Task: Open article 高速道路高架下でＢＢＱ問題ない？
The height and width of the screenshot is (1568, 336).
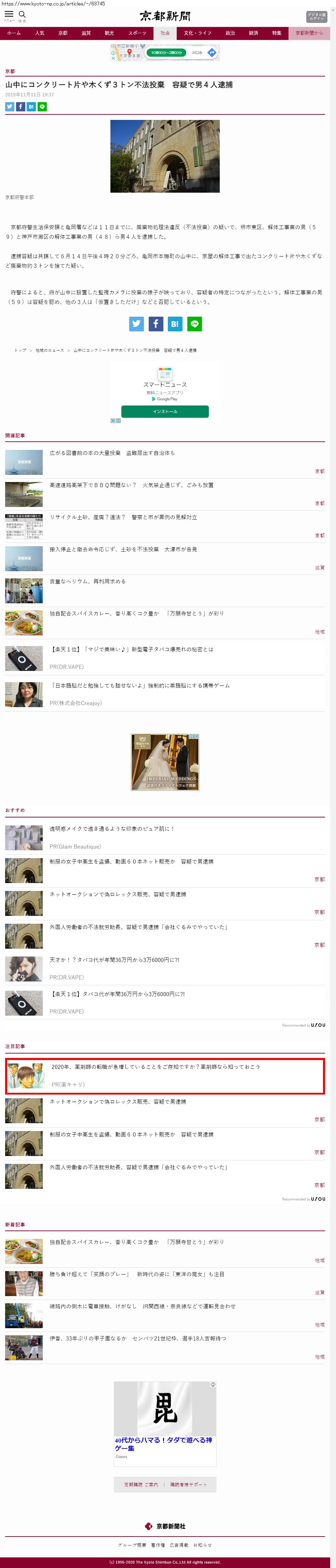Action: pyautogui.click(x=131, y=485)
